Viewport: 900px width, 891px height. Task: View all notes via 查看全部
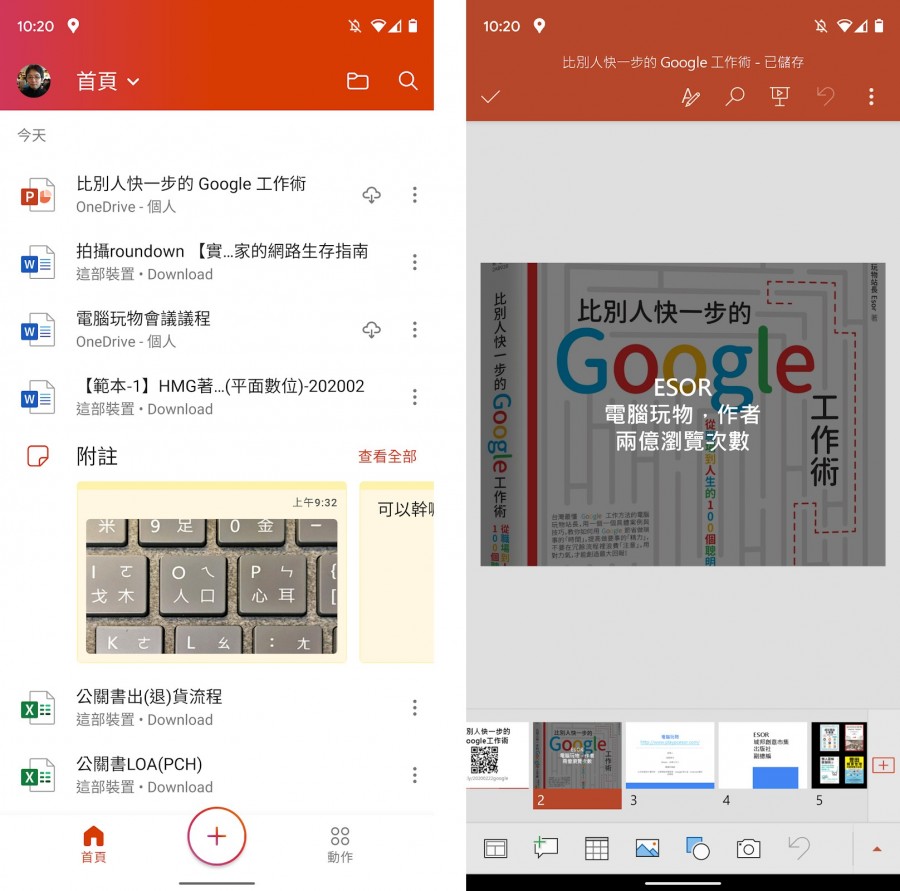click(387, 456)
